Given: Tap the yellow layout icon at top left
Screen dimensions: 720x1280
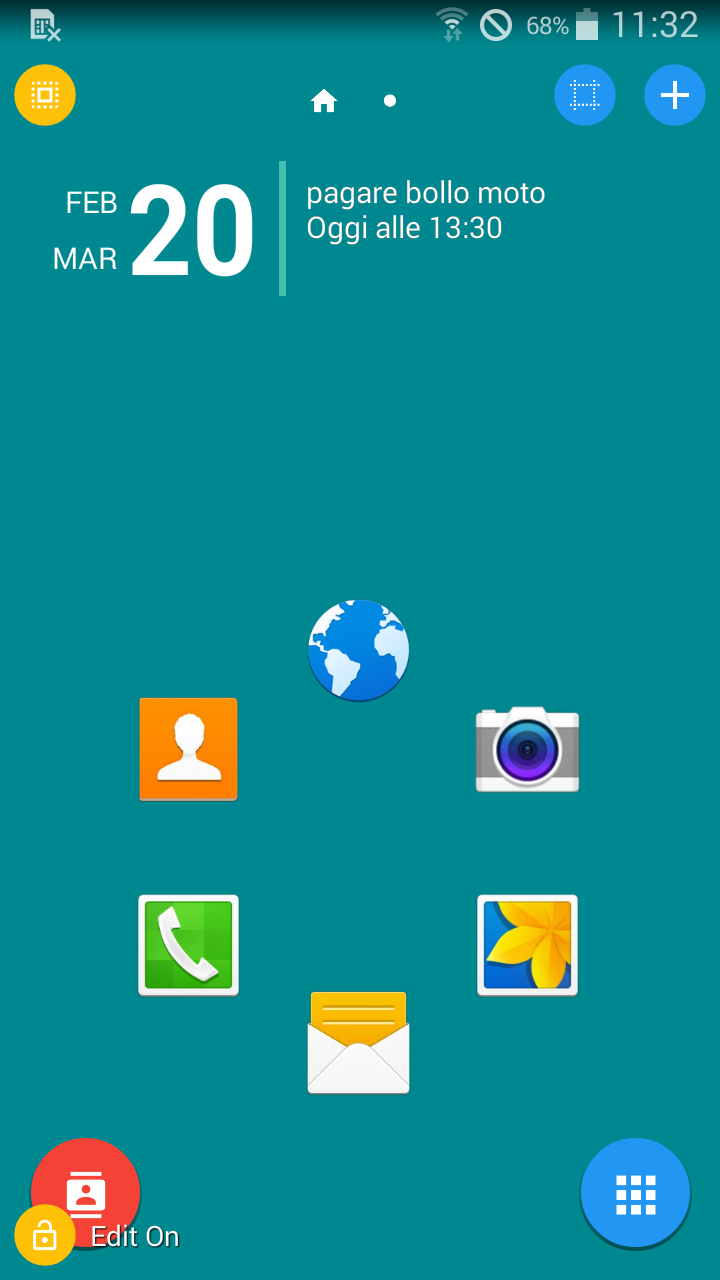Looking at the screenshot, I should (45, 95).
